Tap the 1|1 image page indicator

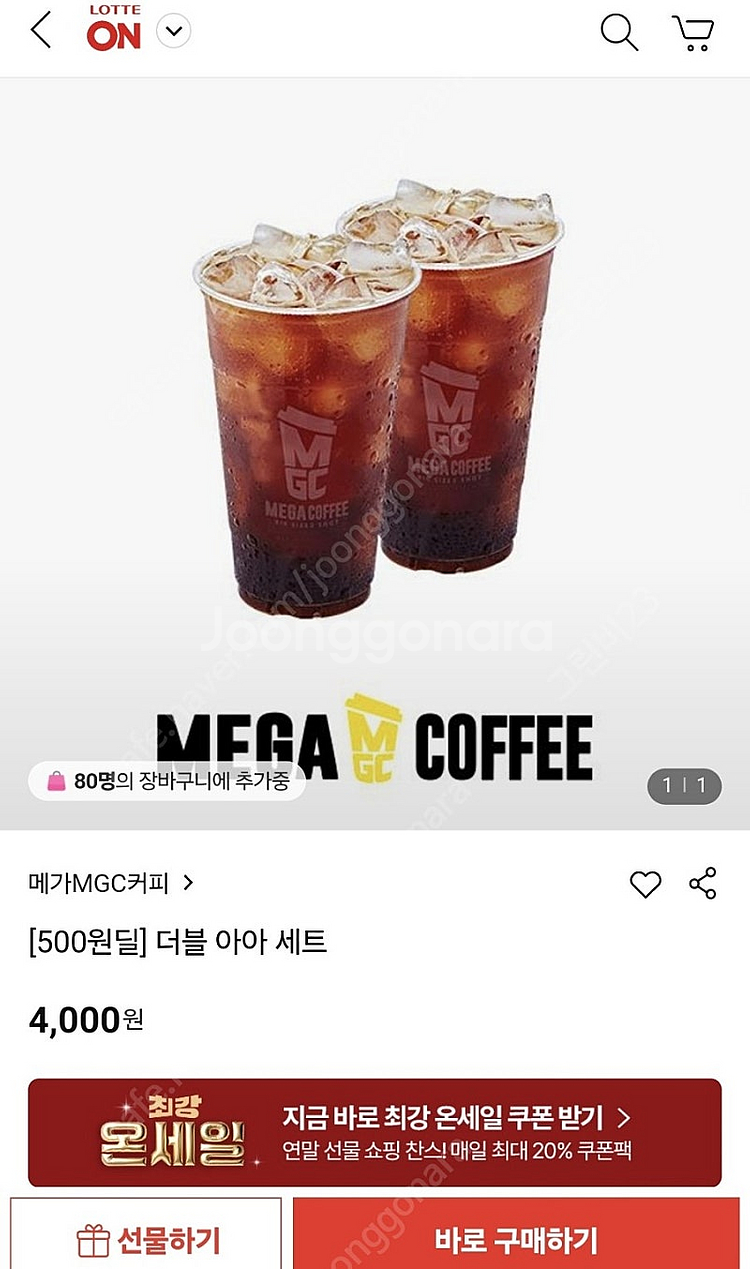coord(686,786)
